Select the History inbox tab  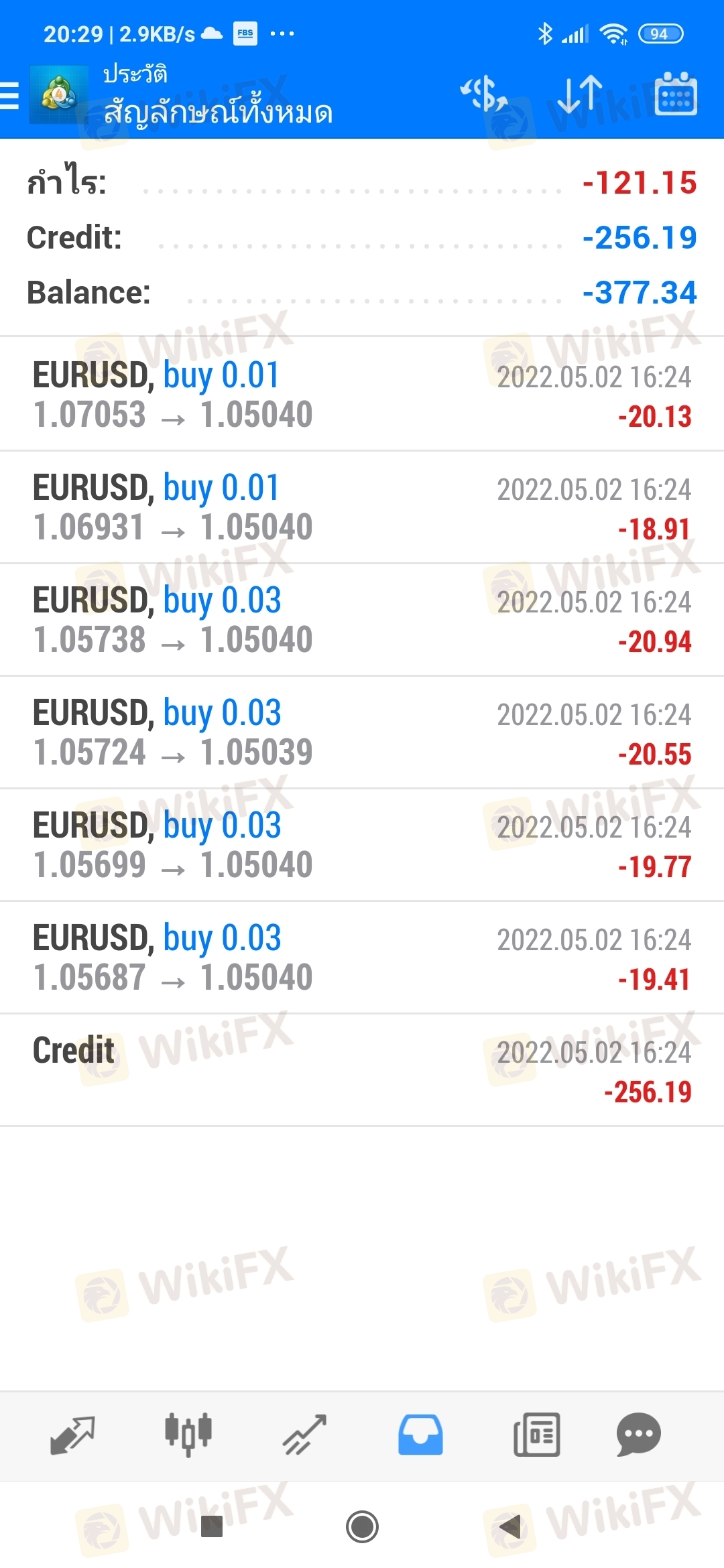(420, 1435)
